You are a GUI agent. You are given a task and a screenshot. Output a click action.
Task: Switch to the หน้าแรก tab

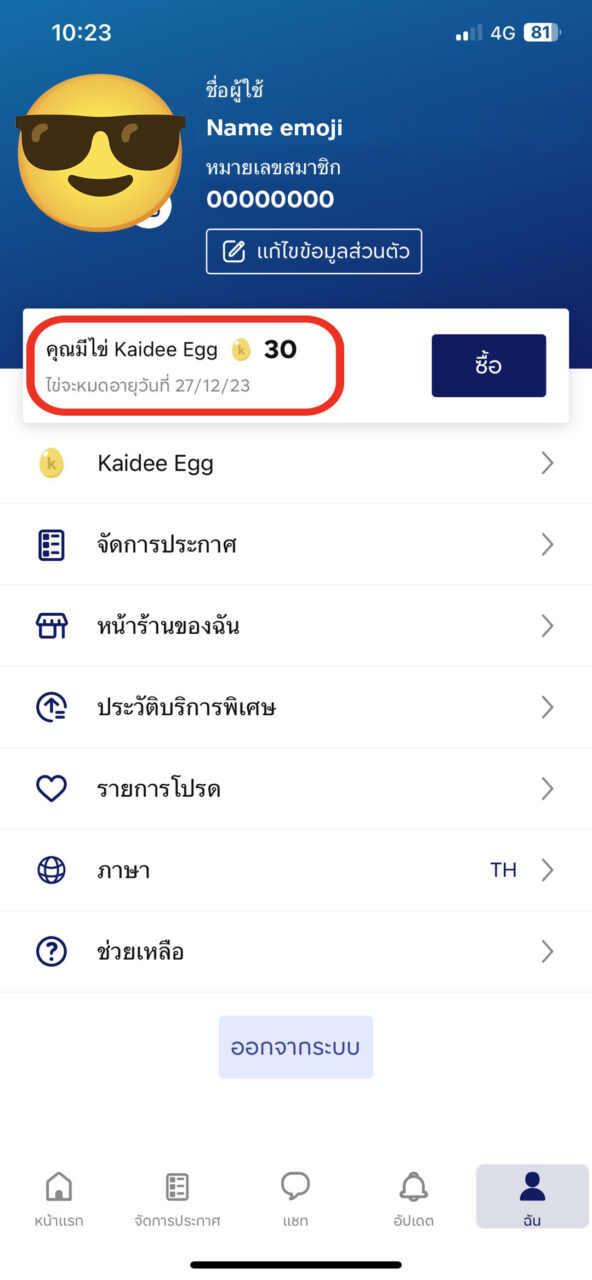click(x=59, y=1198)
